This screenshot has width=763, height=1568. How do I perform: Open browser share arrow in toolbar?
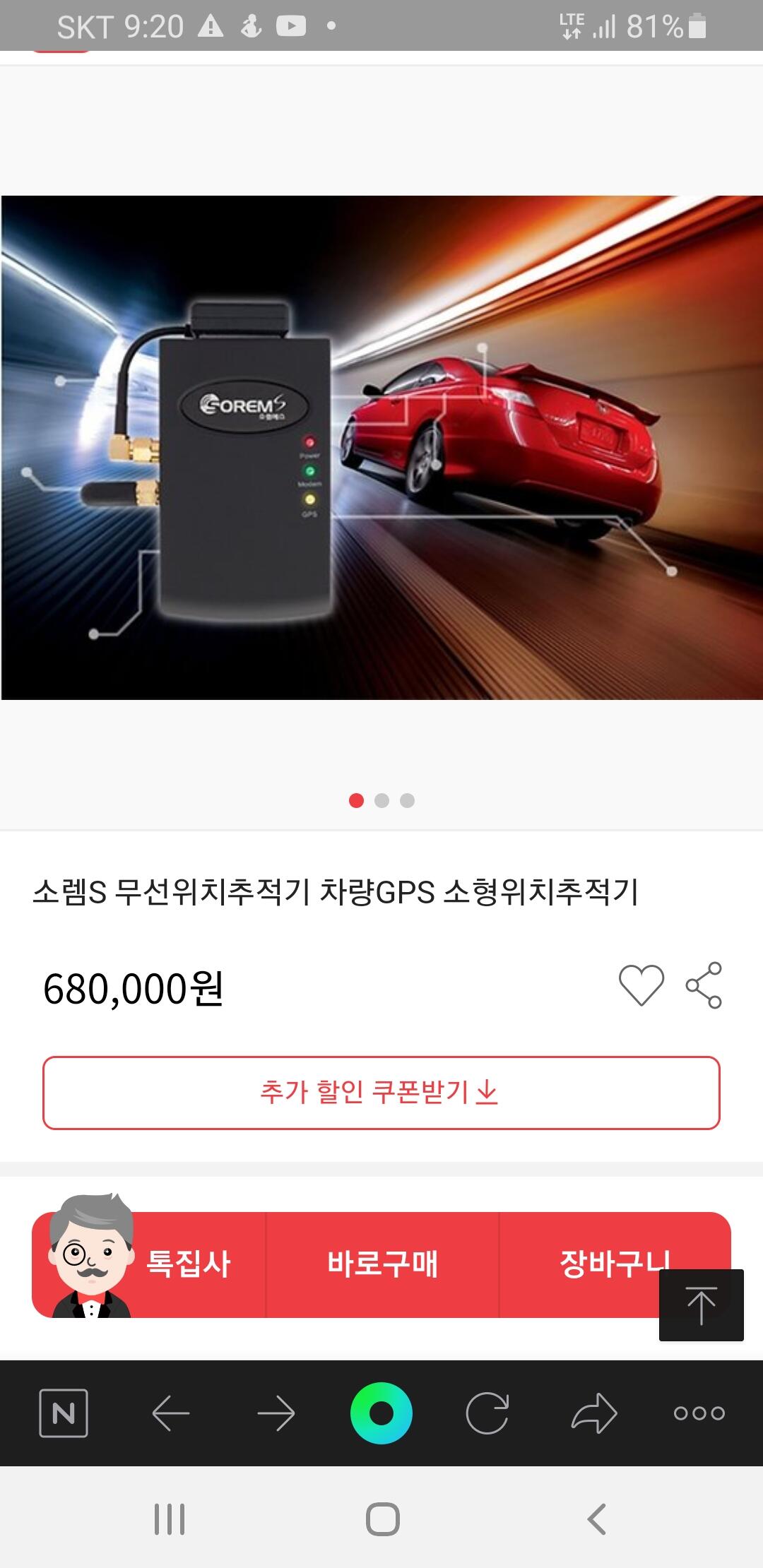[x=594, y=1413]
